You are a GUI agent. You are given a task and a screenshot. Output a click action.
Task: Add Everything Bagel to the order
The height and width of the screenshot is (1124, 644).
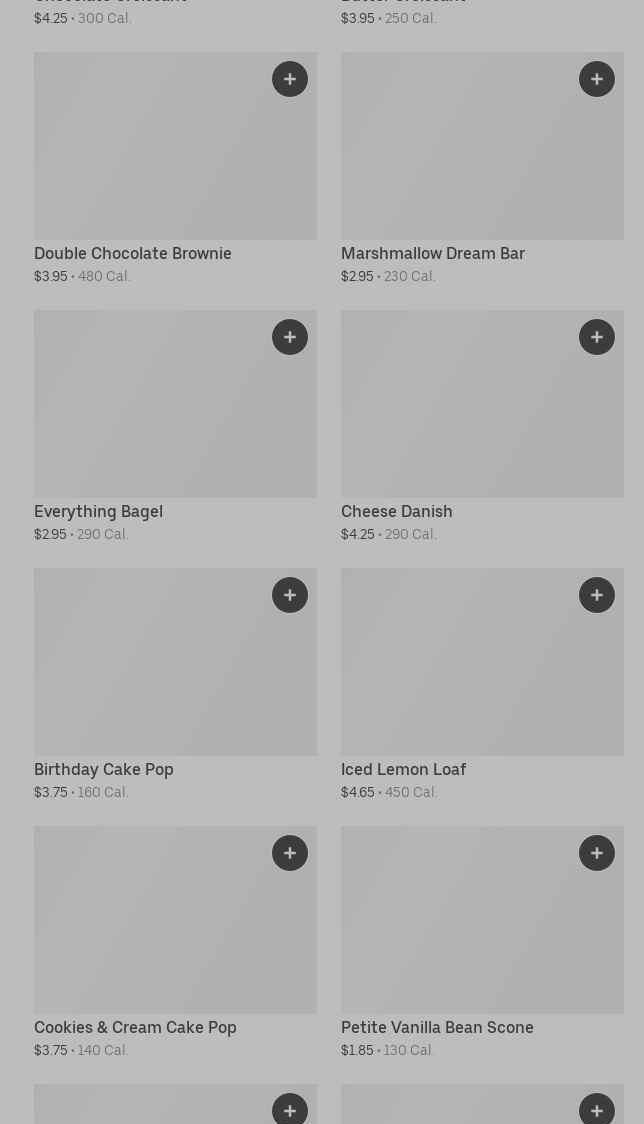[290, 337]
